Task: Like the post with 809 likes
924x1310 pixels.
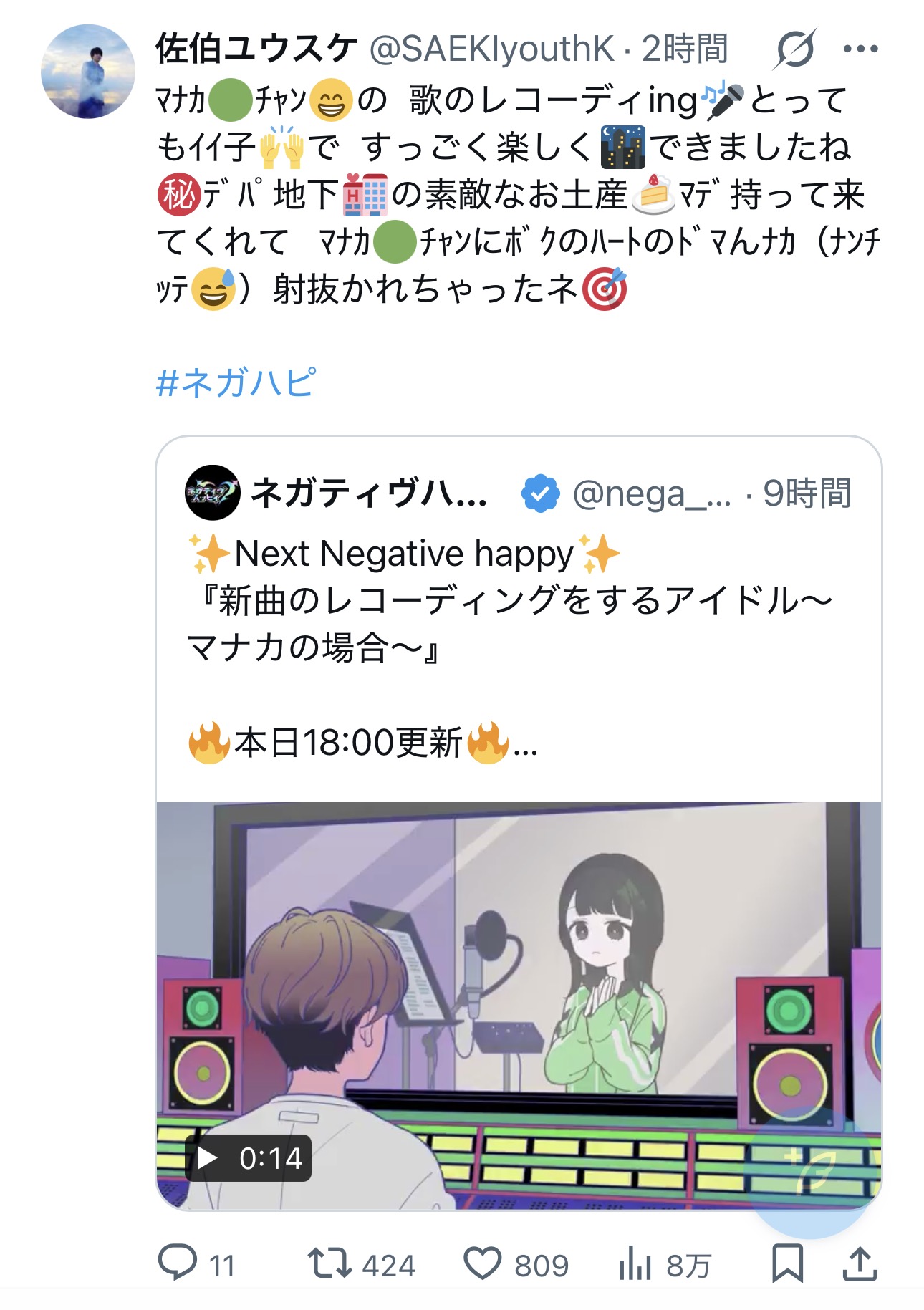Action: (x=516, y=1264)
